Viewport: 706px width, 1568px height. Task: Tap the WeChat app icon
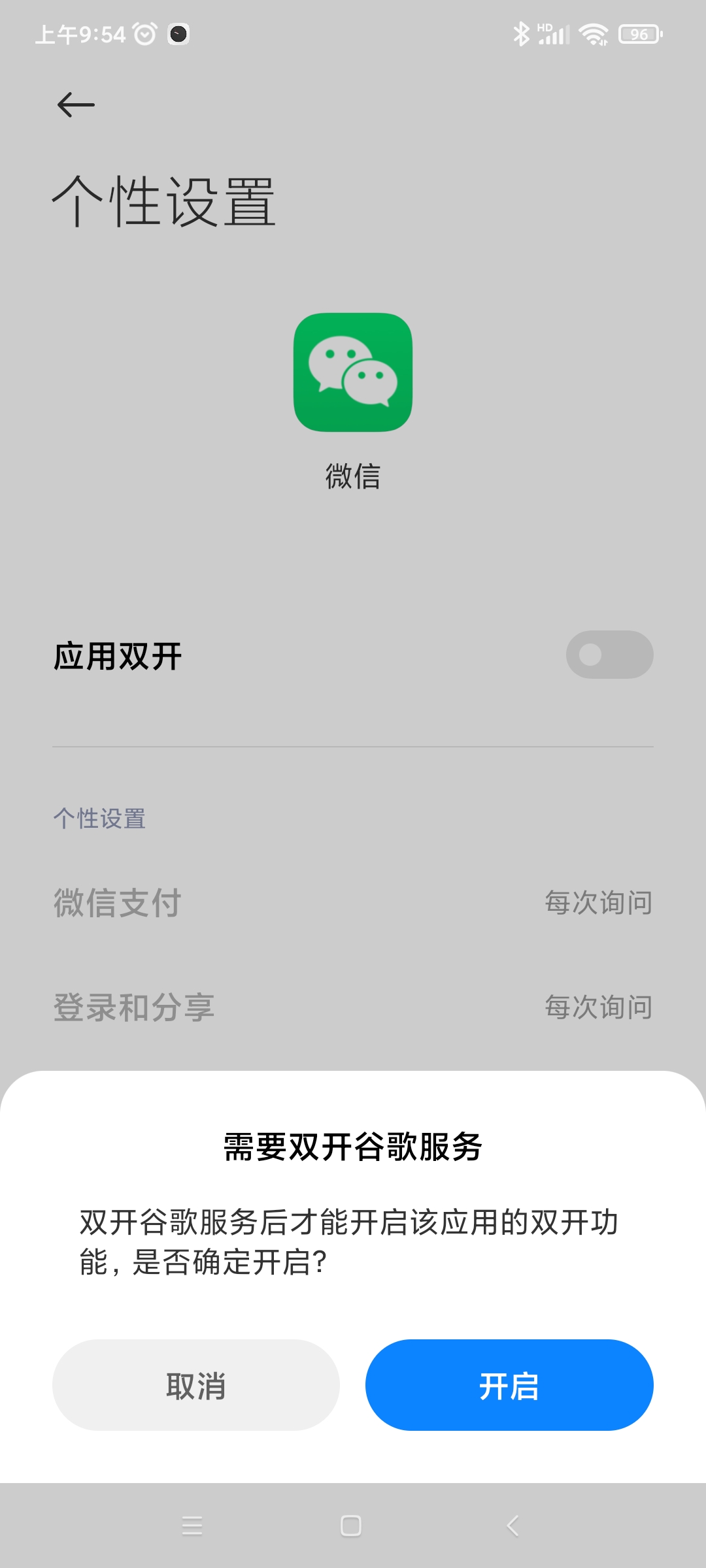353,372
